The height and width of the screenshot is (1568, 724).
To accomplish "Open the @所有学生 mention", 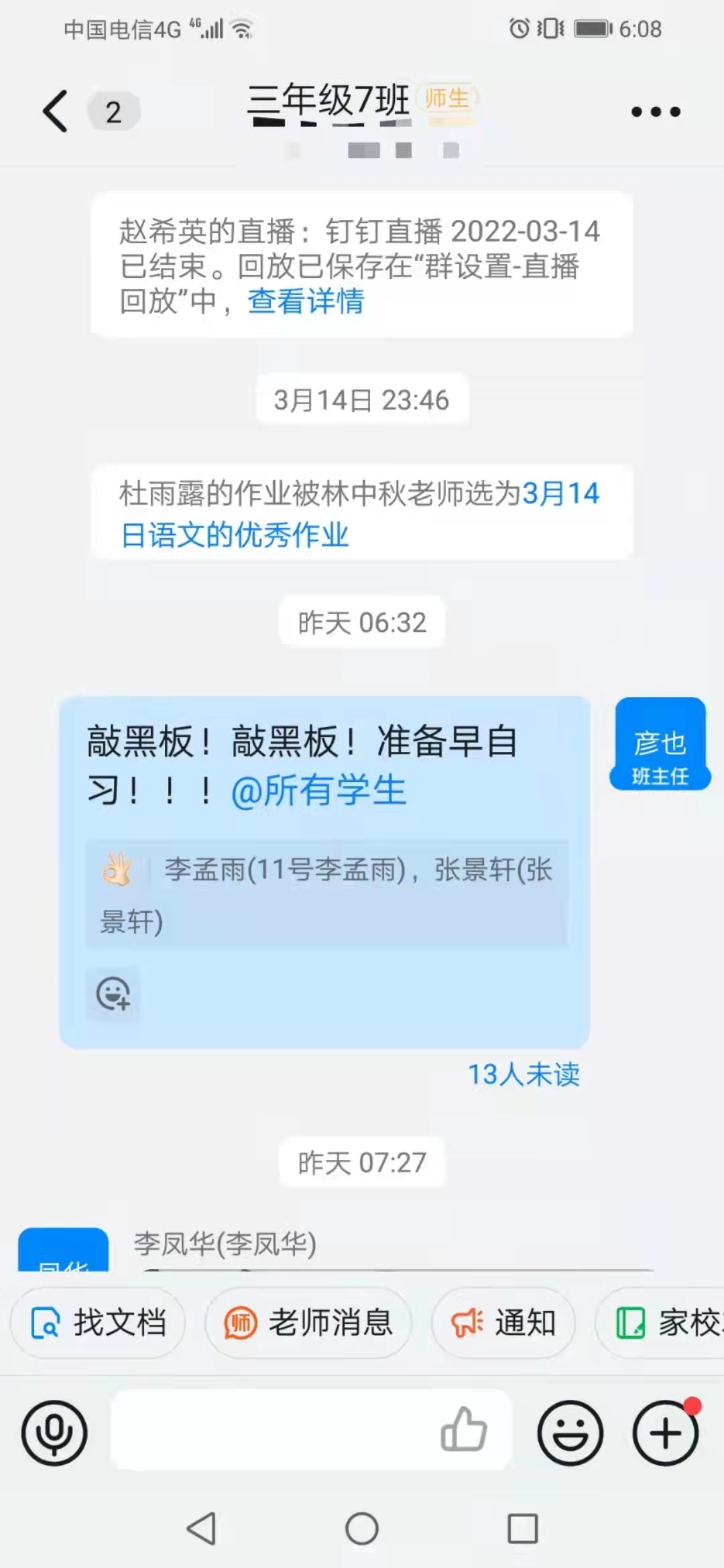I will [x=318, y=791].
